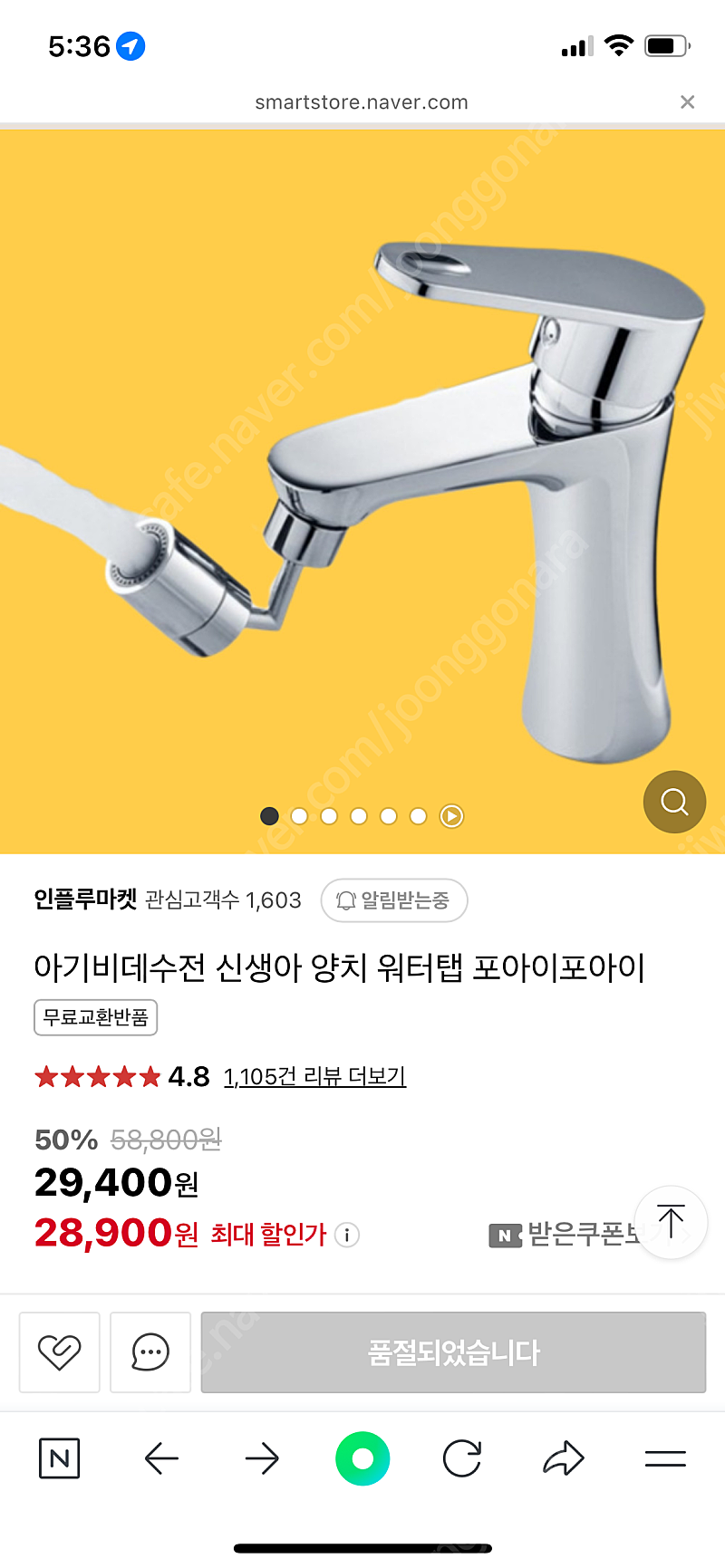Jump to top with the arrow button
The height and width of the screenshot is (1568, 725).
click(671, 1221)
